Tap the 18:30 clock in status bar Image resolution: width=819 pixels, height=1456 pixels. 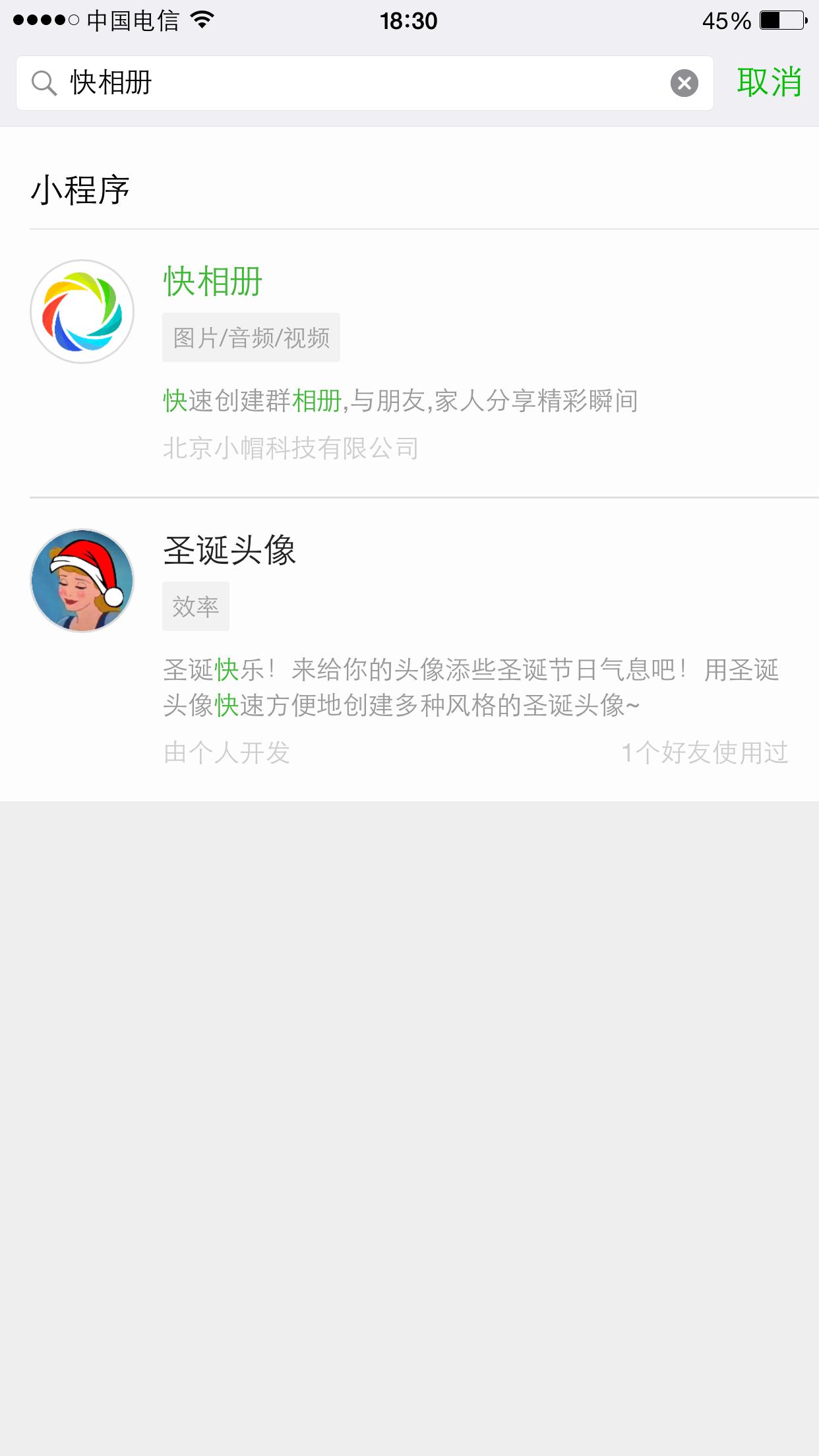[409, 21]
